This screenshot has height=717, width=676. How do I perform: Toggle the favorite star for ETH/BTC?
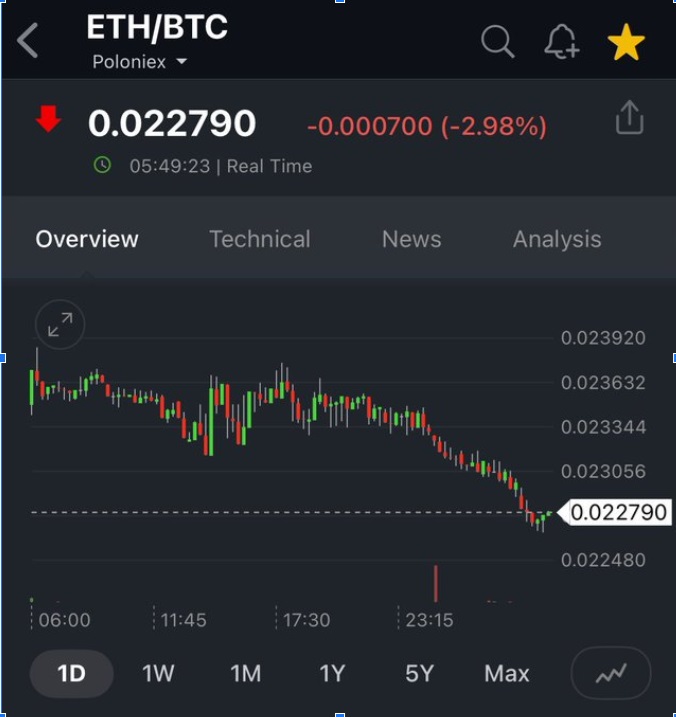[x=626, y=43]
